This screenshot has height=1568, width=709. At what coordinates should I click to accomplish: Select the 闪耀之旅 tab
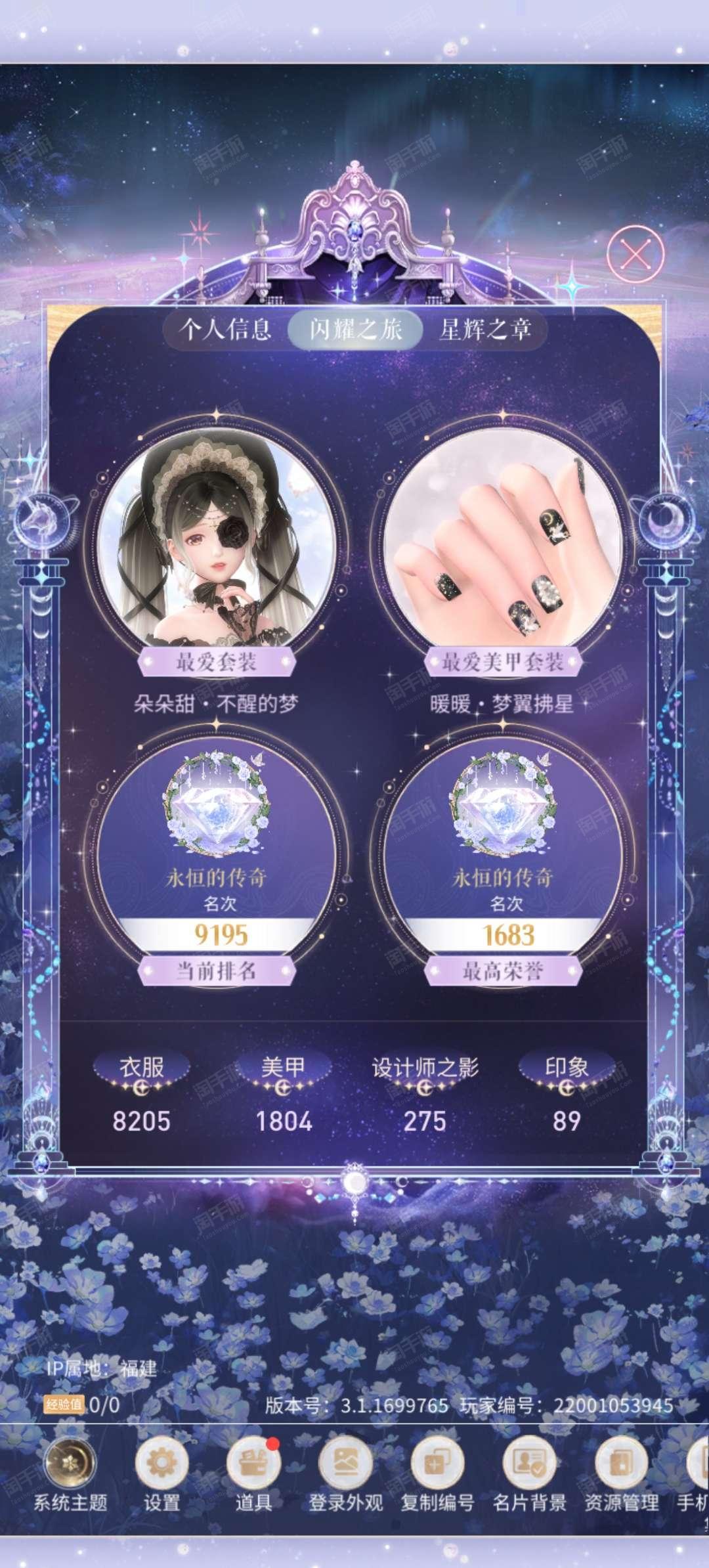pyautogui.click(x=355, y=328)
